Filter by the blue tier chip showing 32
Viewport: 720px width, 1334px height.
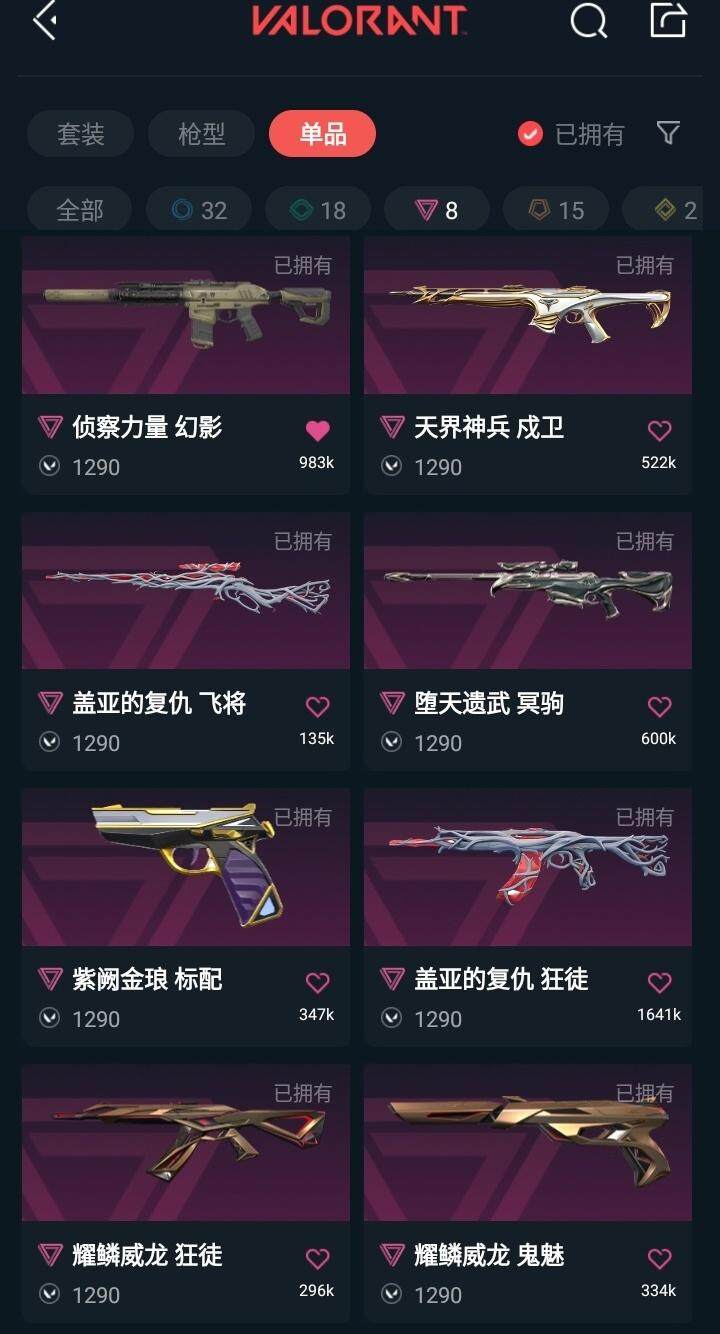tap(199, 210)
